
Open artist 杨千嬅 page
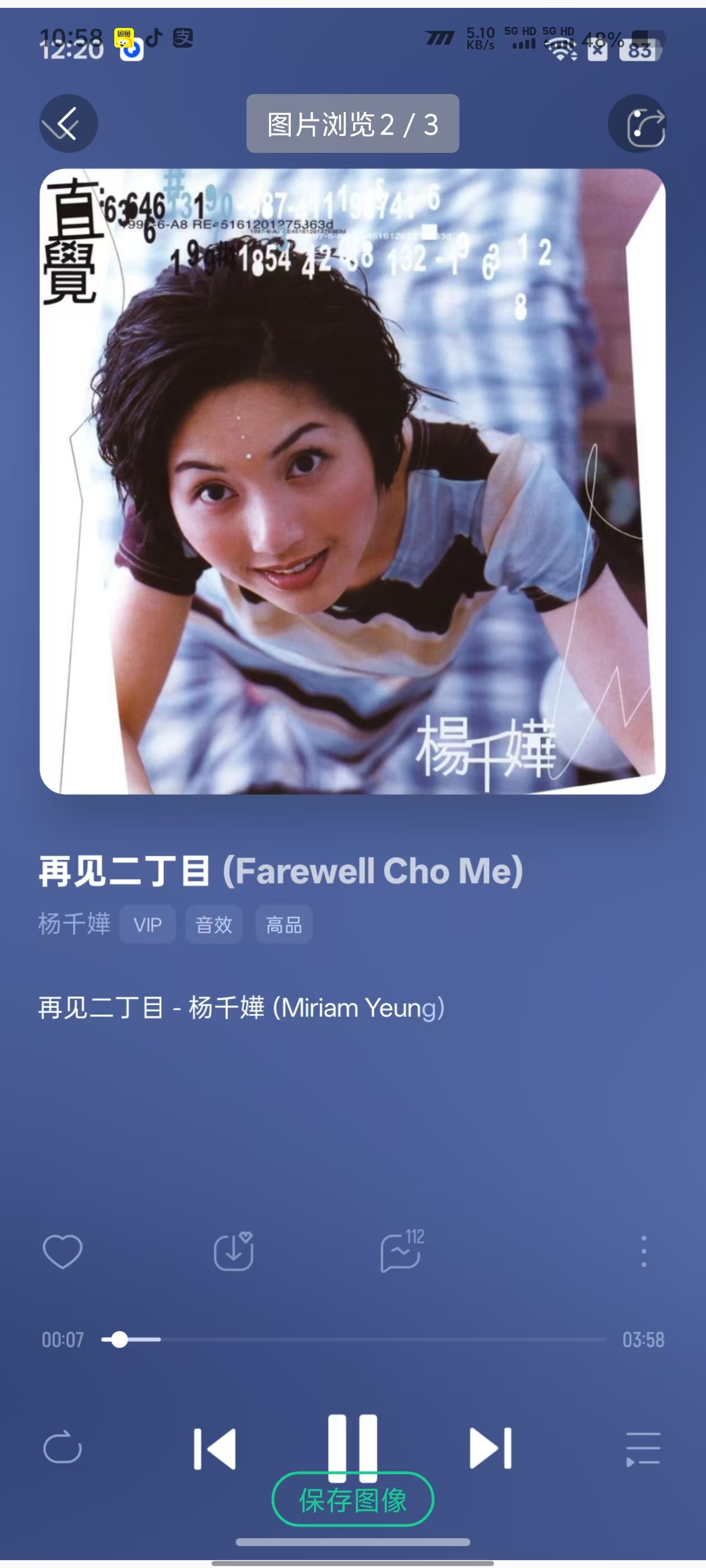75,923
